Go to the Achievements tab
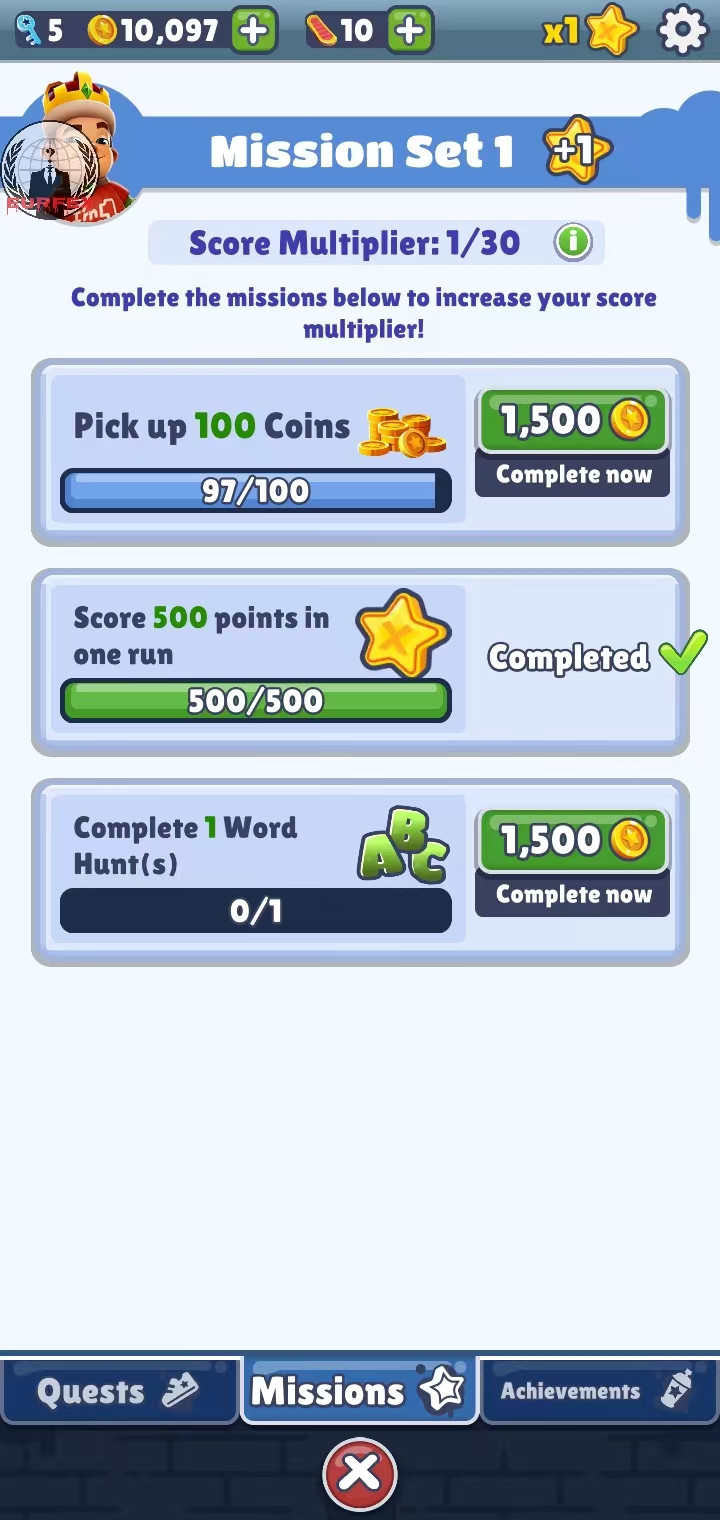Image resolution: width=720 pixels, height=1520 pixels. click(x=598, y=1391)
